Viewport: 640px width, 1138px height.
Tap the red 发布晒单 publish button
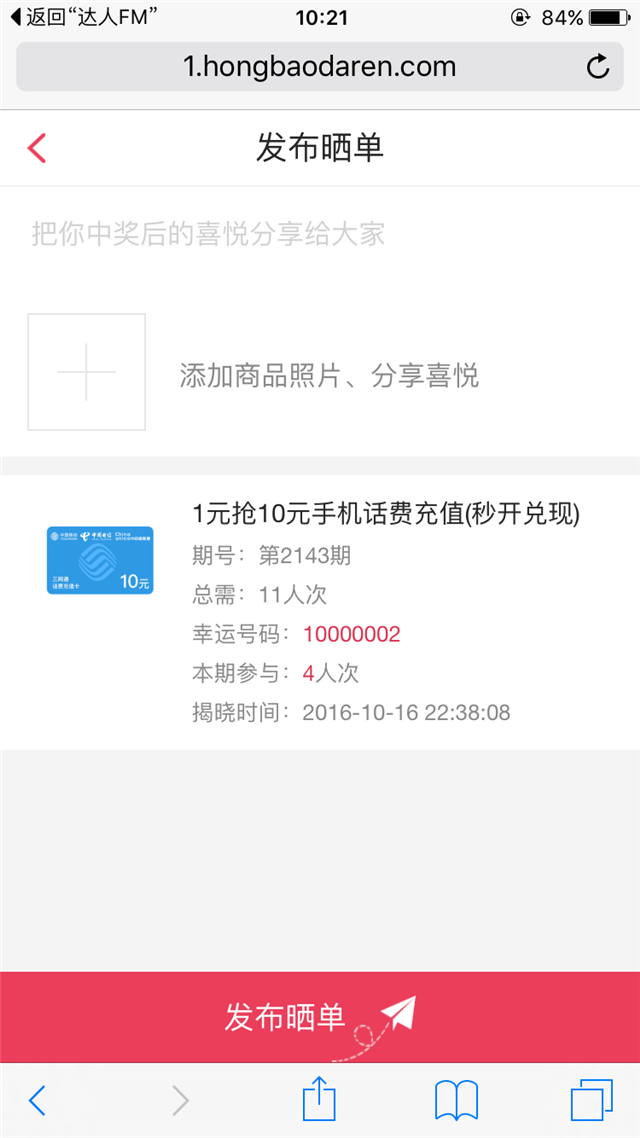320,1018
